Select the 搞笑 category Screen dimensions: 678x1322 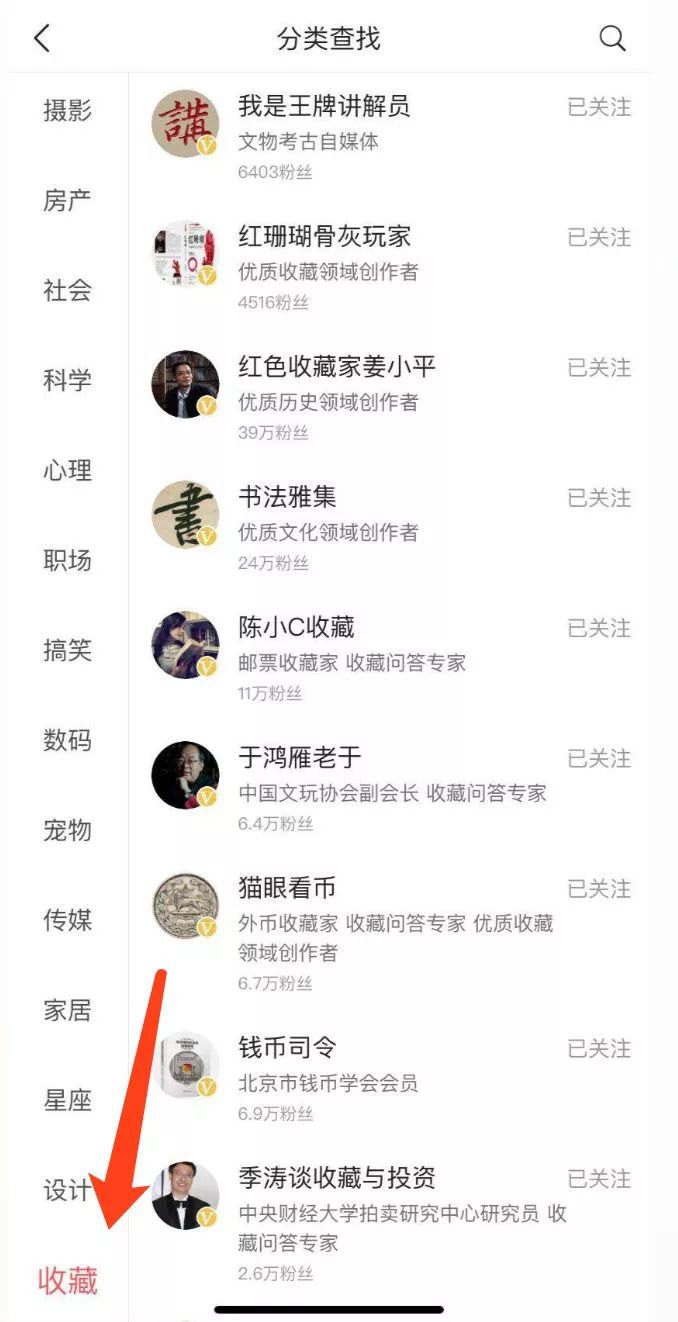point(67,651)
